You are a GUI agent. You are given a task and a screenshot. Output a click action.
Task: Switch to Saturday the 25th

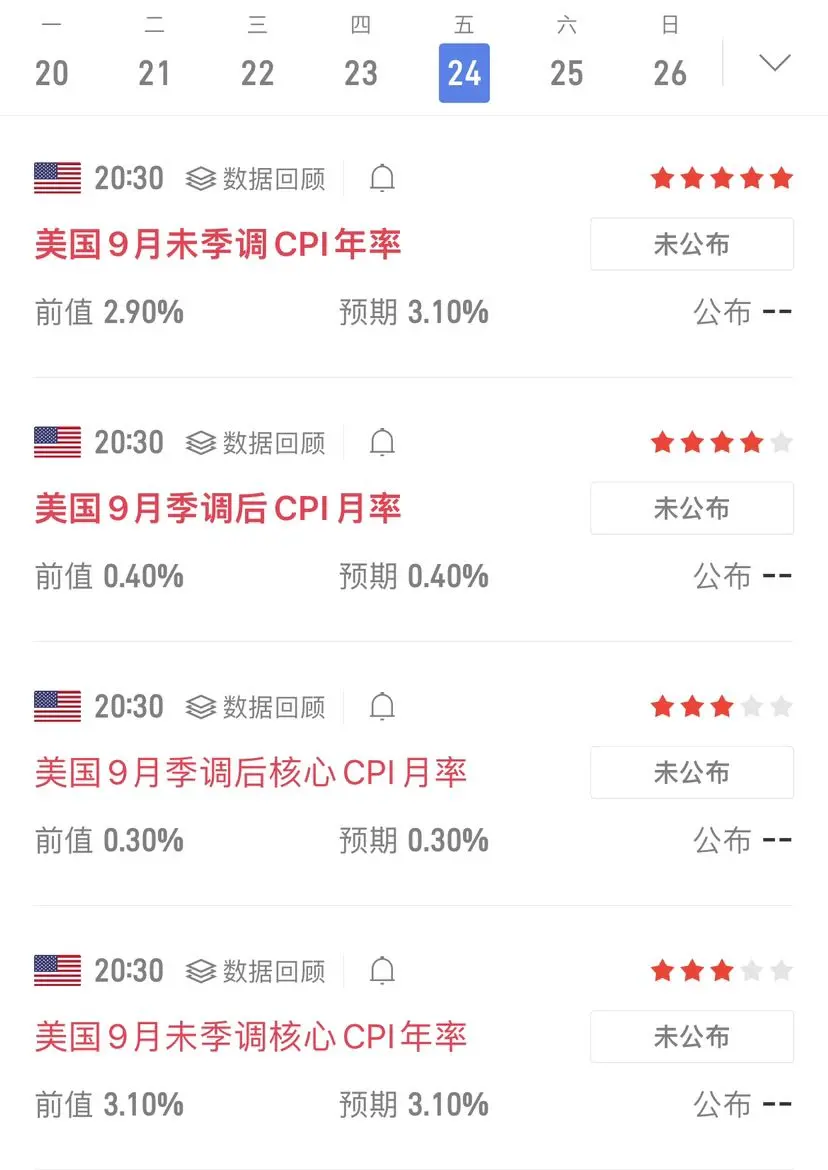[567, 58]
